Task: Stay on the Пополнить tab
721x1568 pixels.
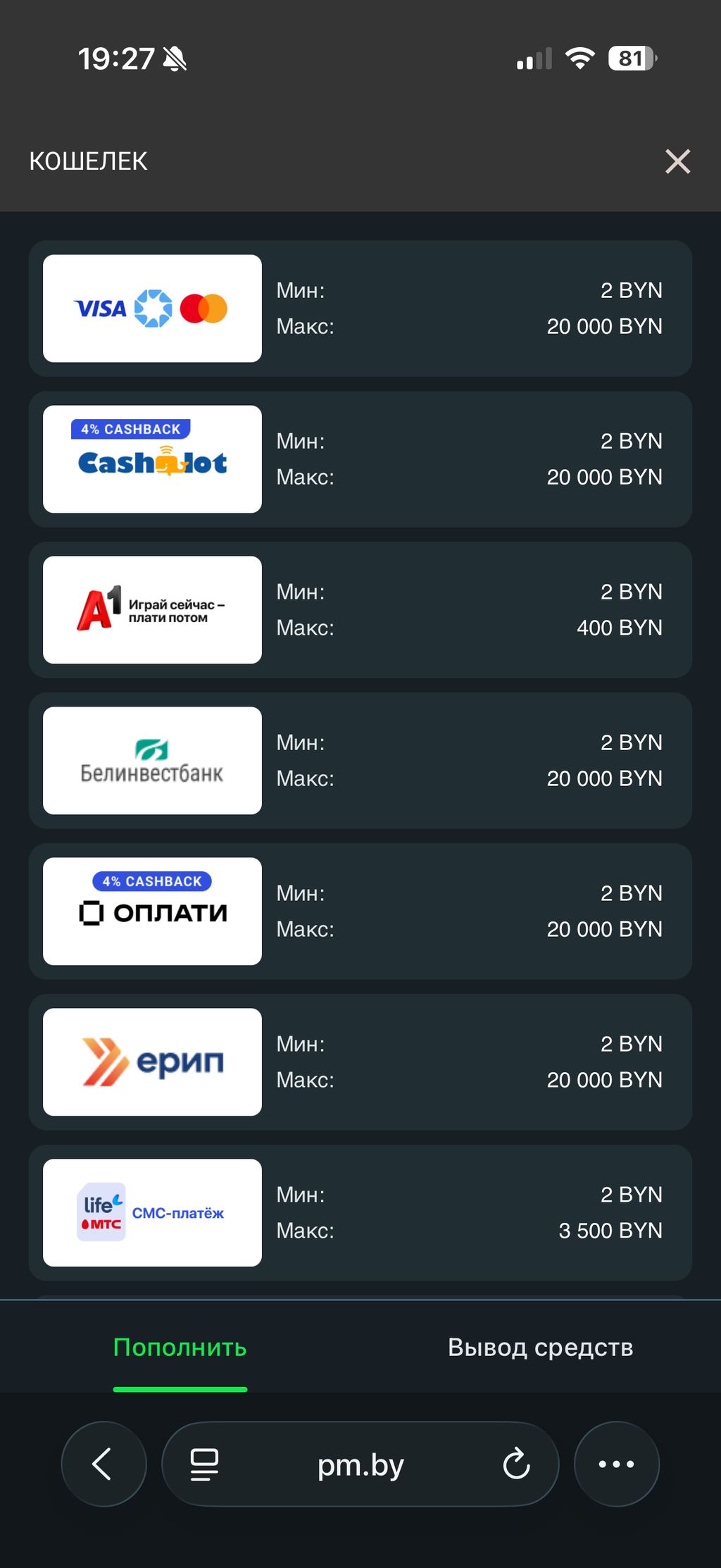Action: pyautogui.click(x=180, y=1347)
